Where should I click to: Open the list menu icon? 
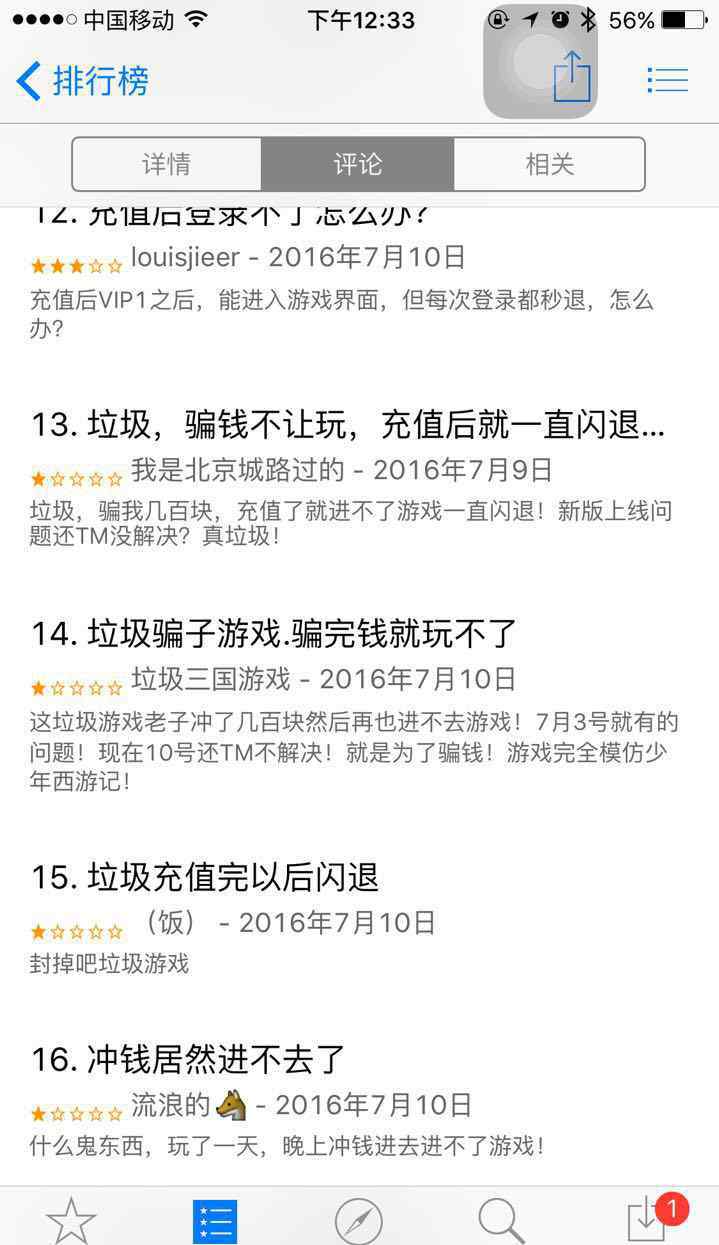(x=667, y=80)
